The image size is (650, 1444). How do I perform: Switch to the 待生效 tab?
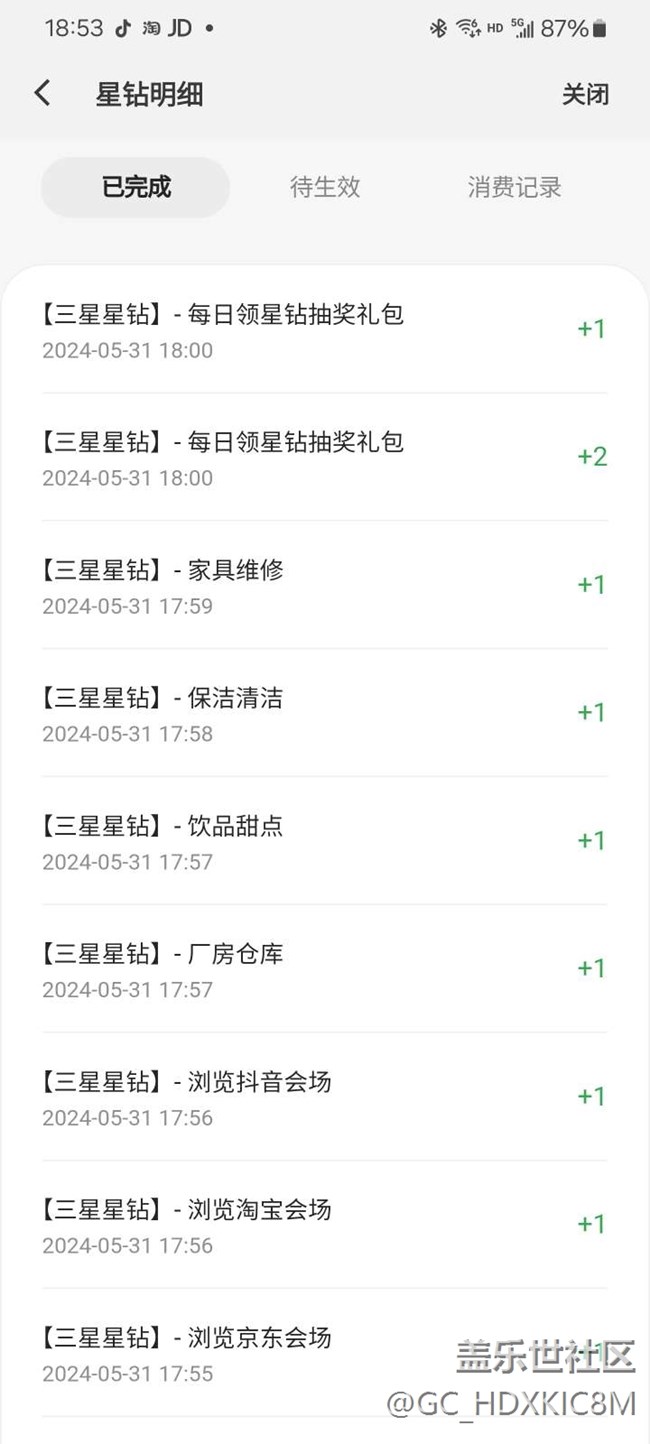(325, 187)
